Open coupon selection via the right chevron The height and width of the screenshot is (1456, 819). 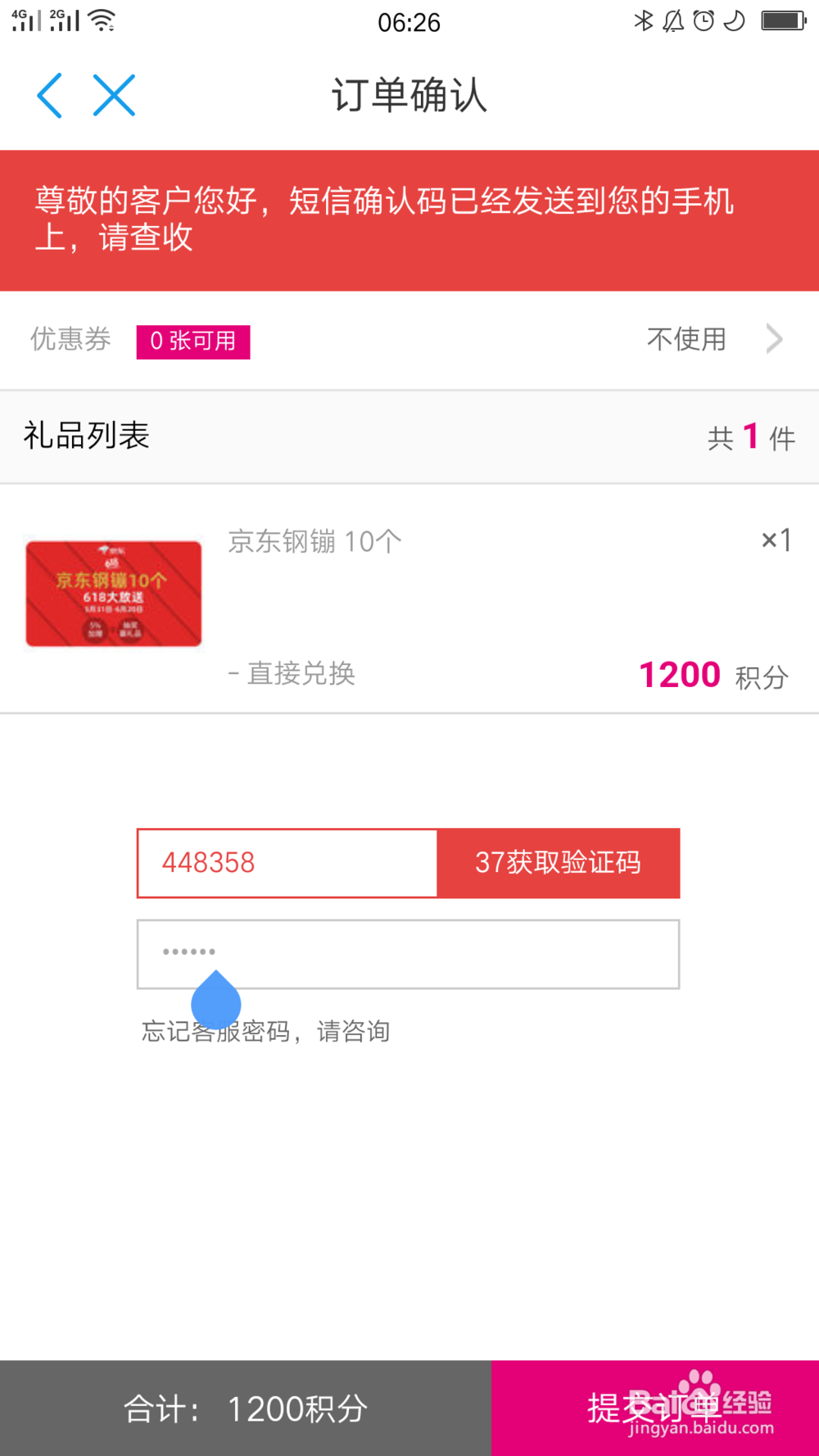(x=773, y=339)
